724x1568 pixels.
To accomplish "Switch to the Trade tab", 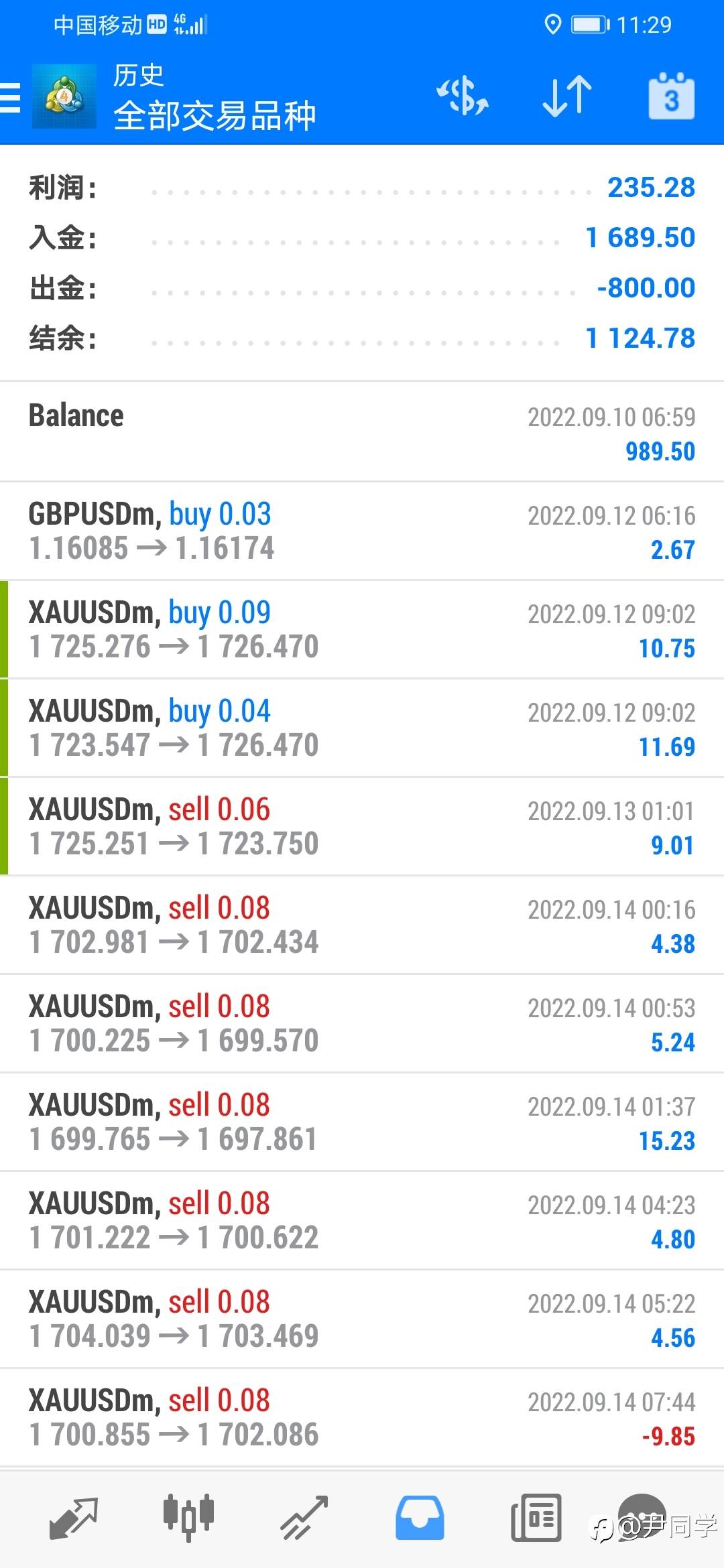I will [x=304, y=1517].
